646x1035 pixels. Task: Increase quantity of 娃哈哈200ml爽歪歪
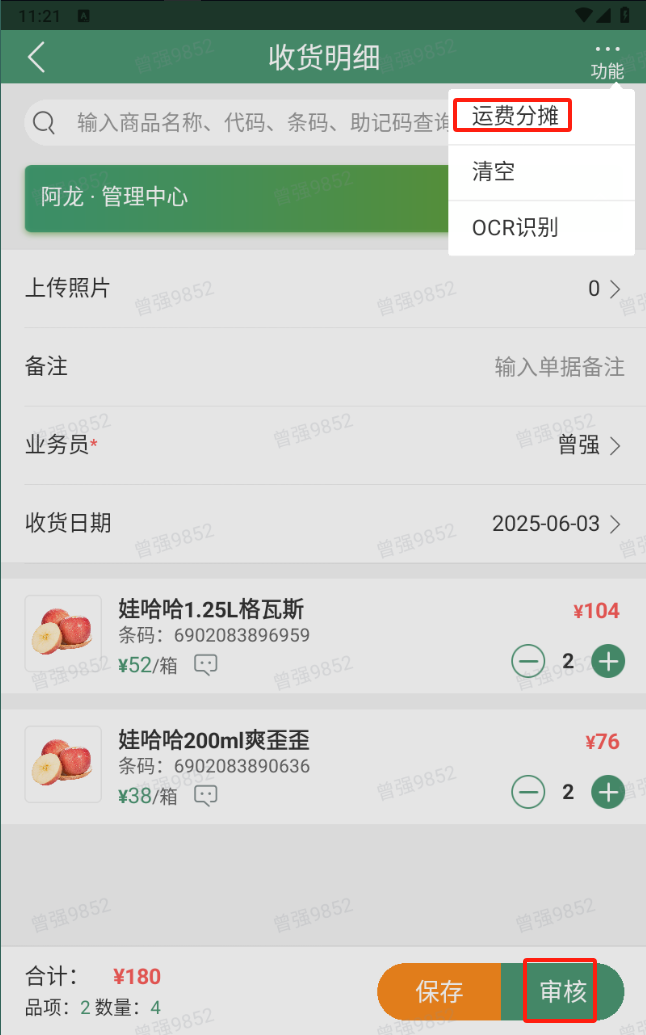(608, 793)
